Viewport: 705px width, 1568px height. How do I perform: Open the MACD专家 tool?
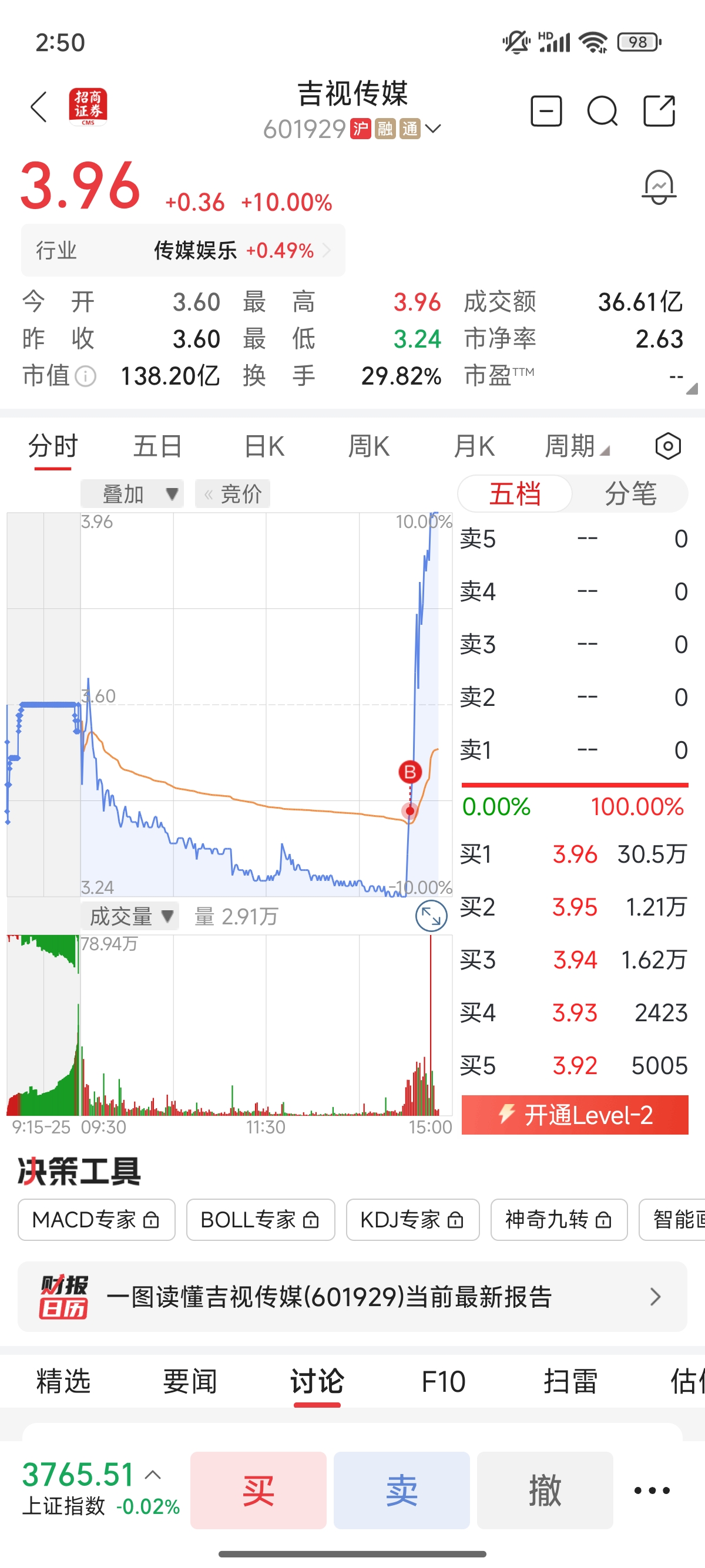coord(96,1220)
